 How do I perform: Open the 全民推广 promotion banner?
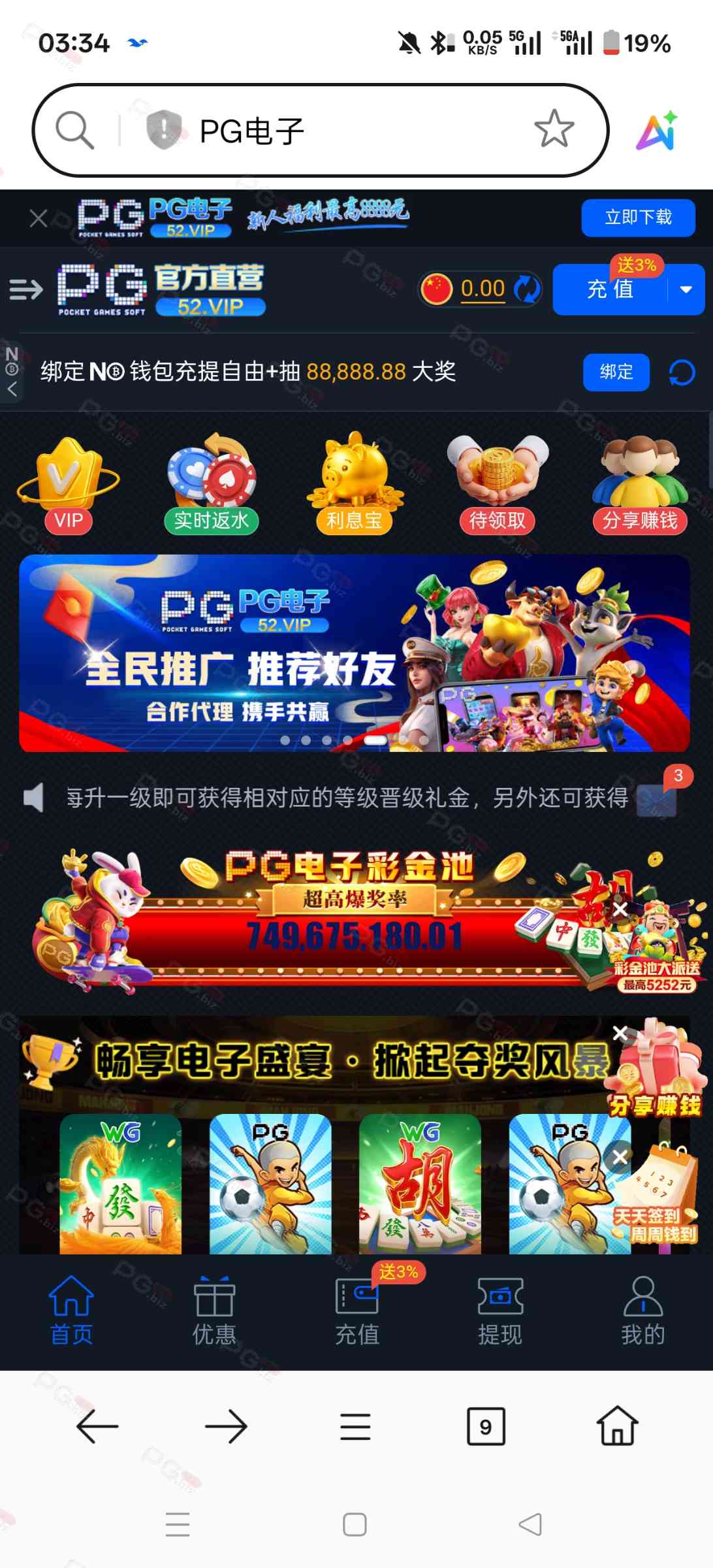[354, 653]
